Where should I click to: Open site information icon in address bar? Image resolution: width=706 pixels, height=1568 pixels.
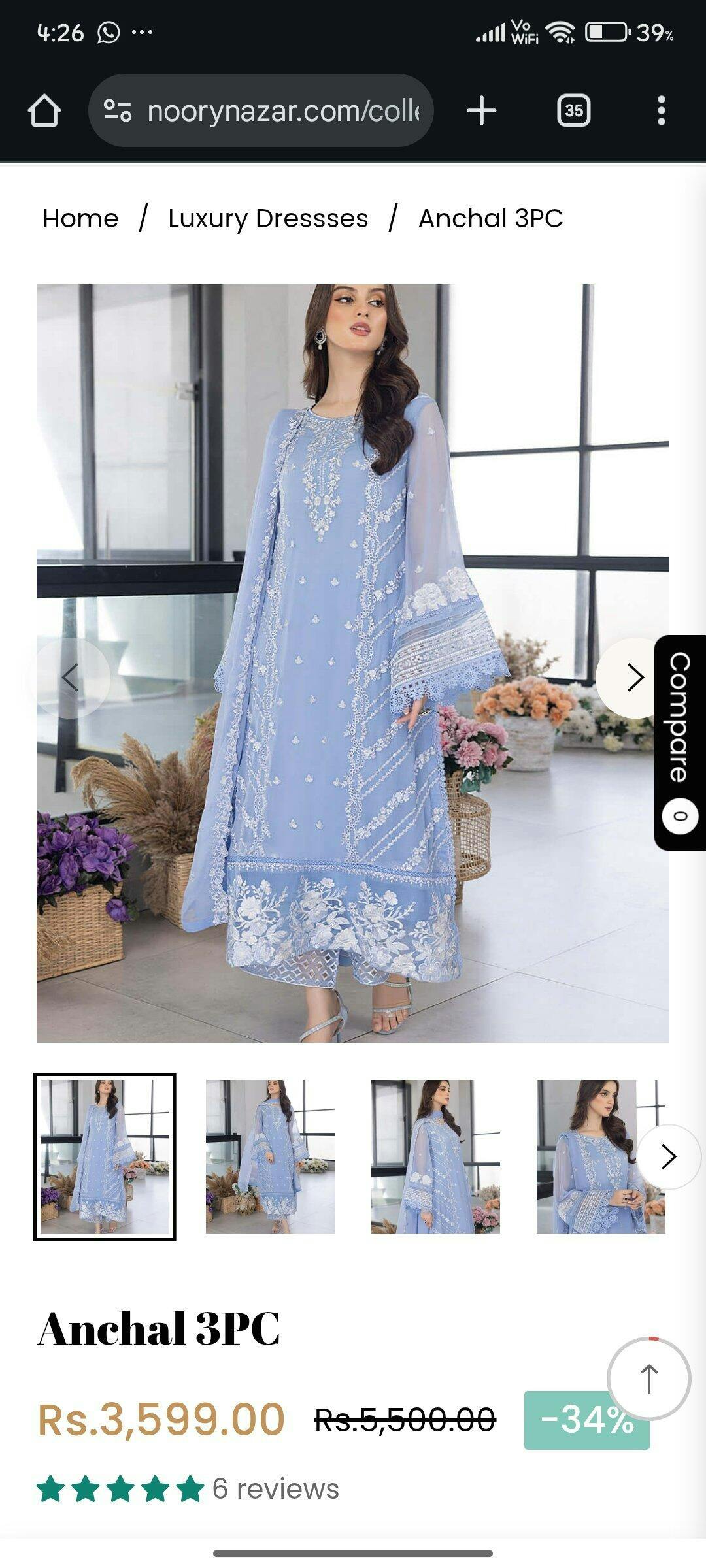[x=118, y=110]
